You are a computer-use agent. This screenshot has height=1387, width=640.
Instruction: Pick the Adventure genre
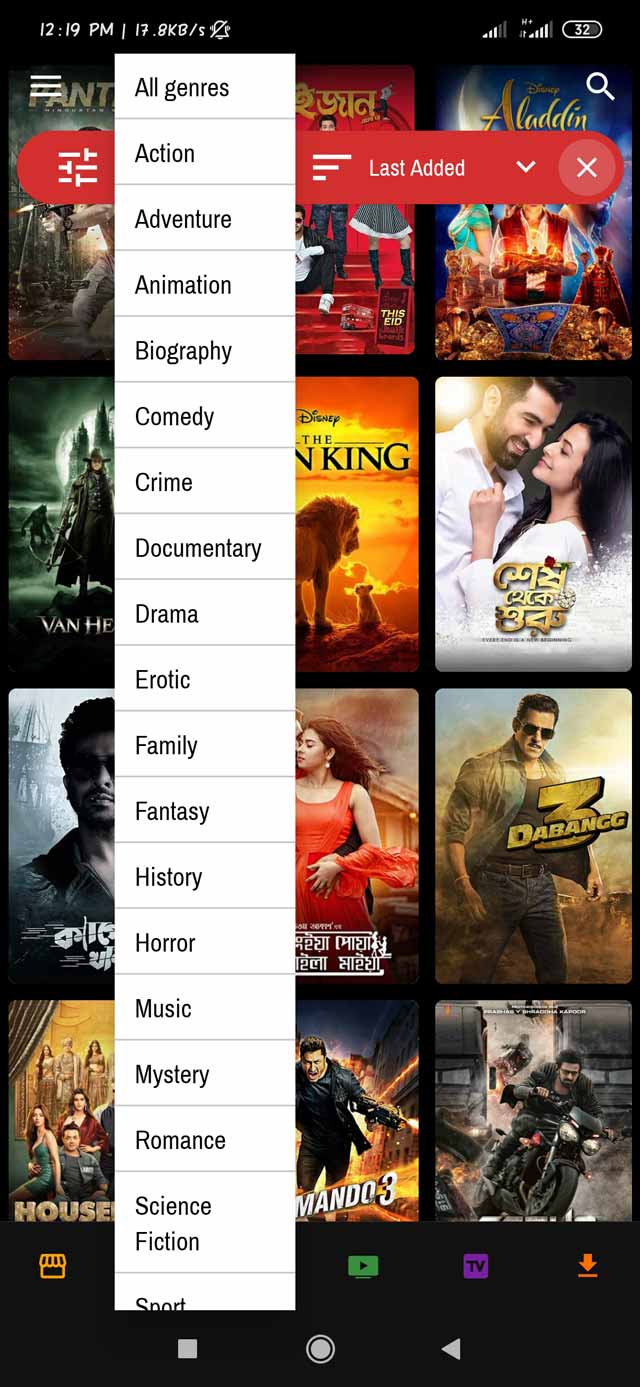tap(204, 219)
